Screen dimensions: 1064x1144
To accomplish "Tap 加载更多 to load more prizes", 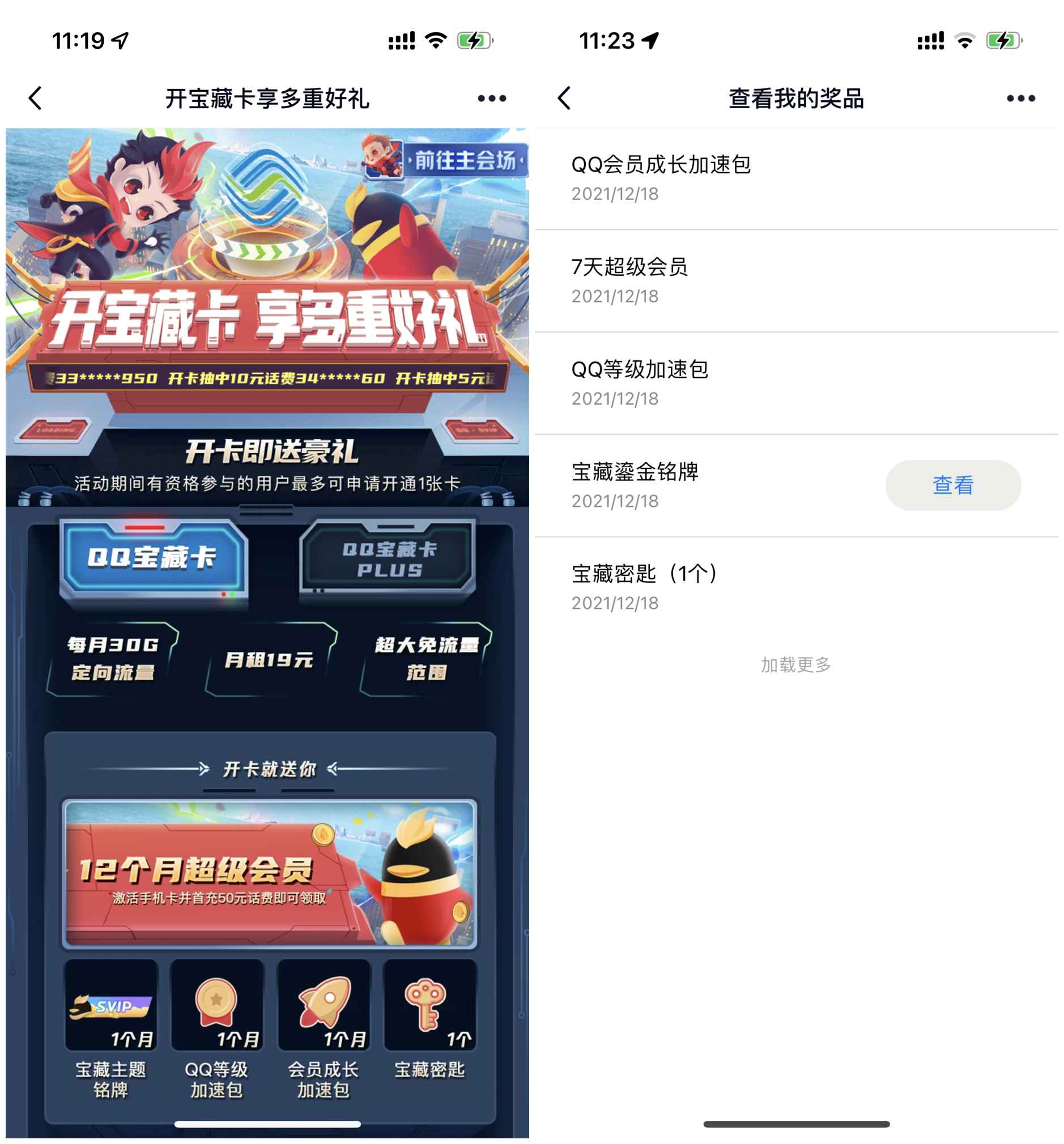I will 794,663.
